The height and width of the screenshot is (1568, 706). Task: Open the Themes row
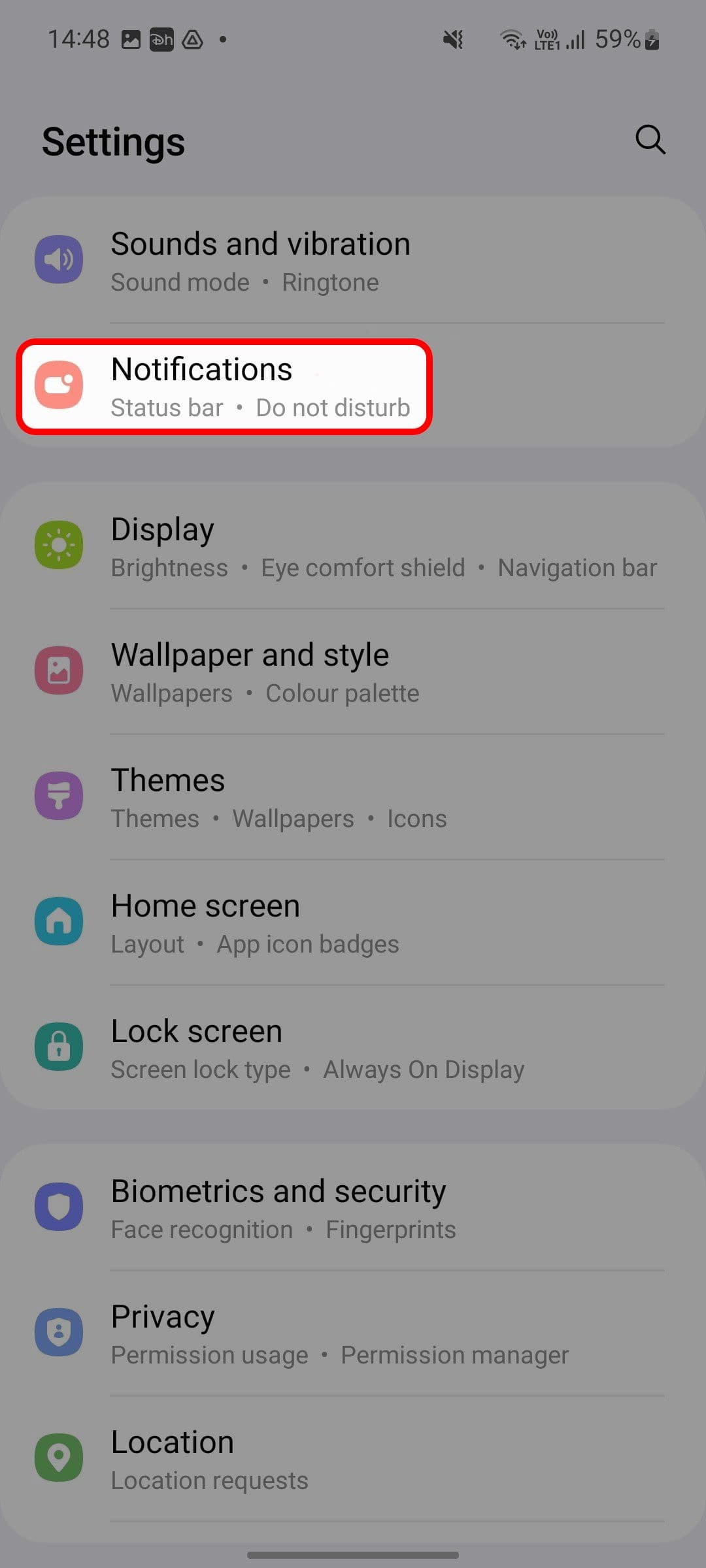coord(353,797)
